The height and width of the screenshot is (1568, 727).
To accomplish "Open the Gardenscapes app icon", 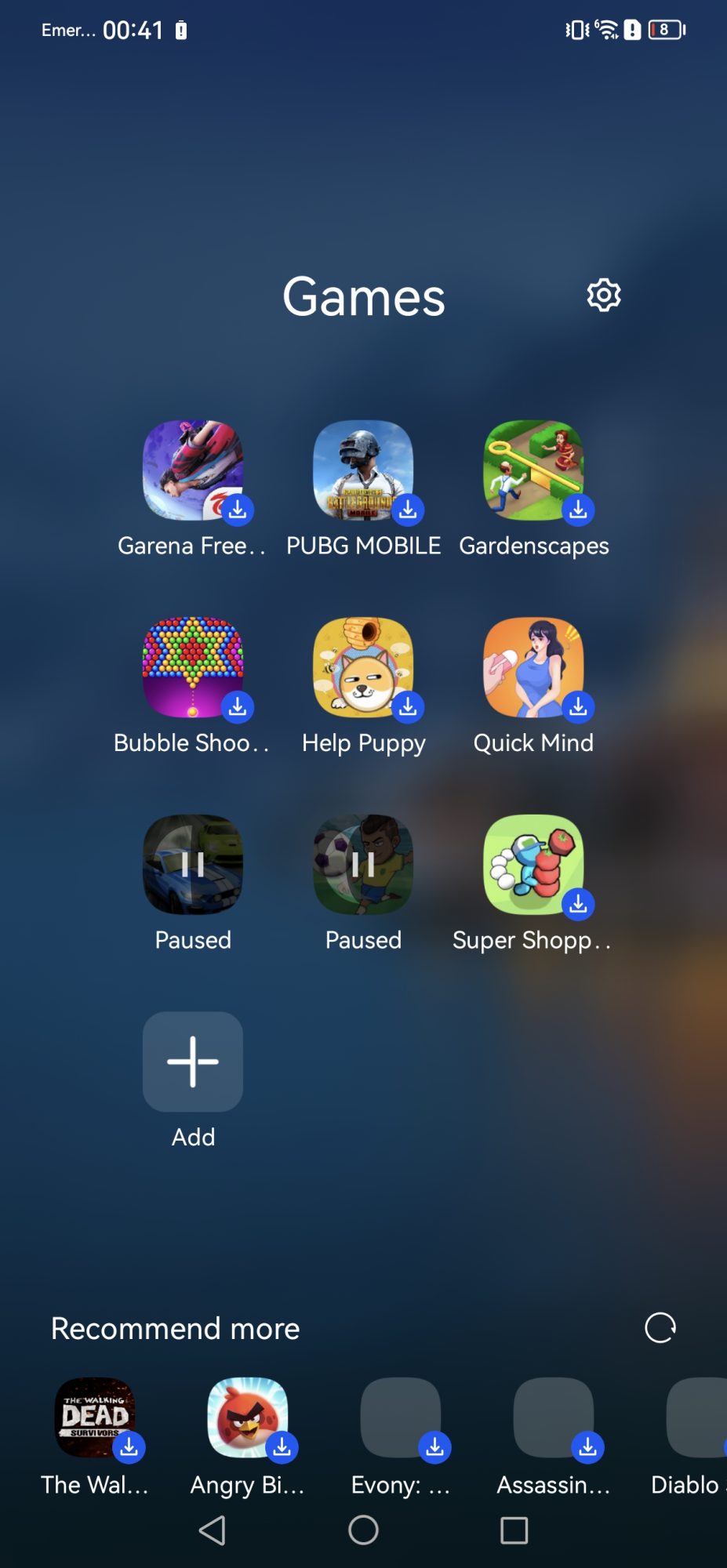I will (533, 470).
